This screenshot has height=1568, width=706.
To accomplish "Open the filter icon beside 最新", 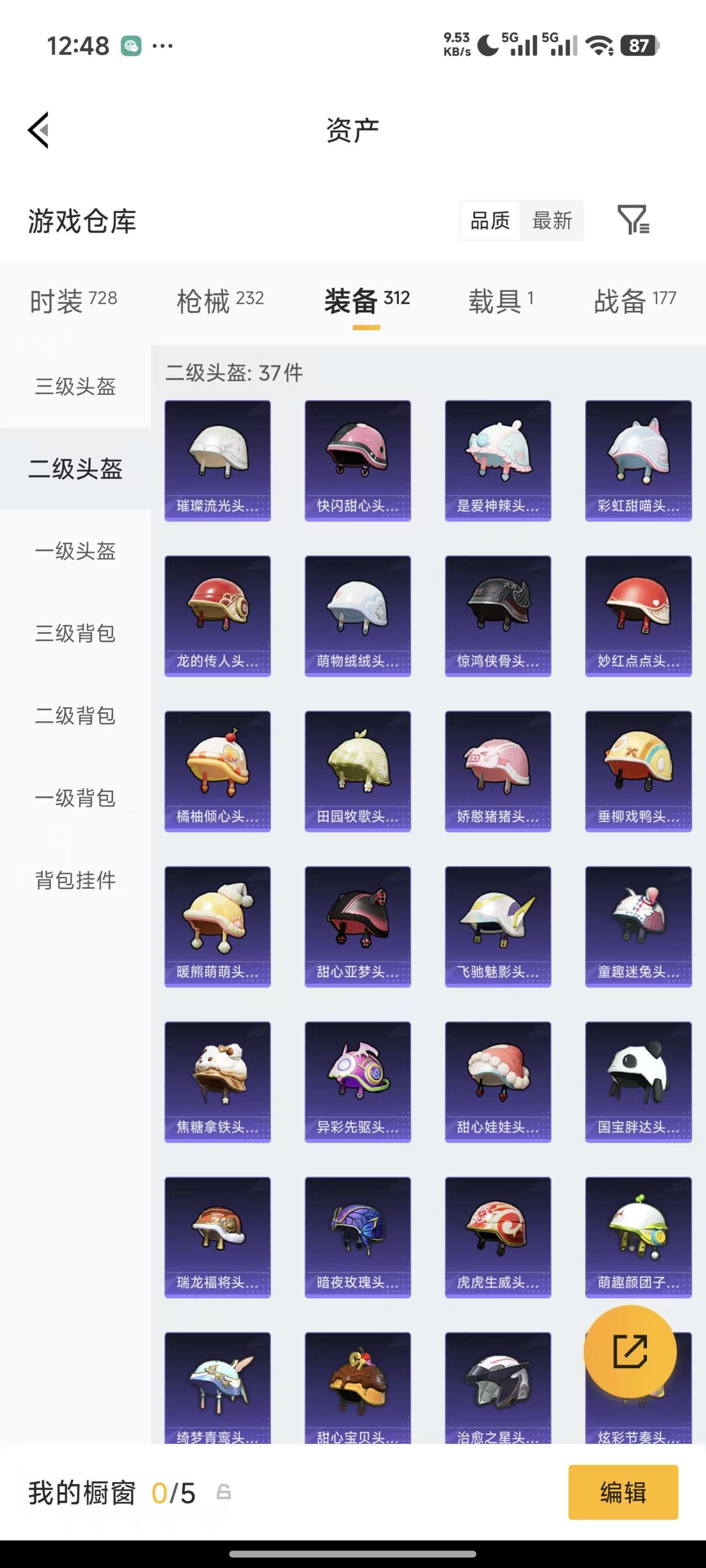I will pyautogui.click(x=633, y=220).
